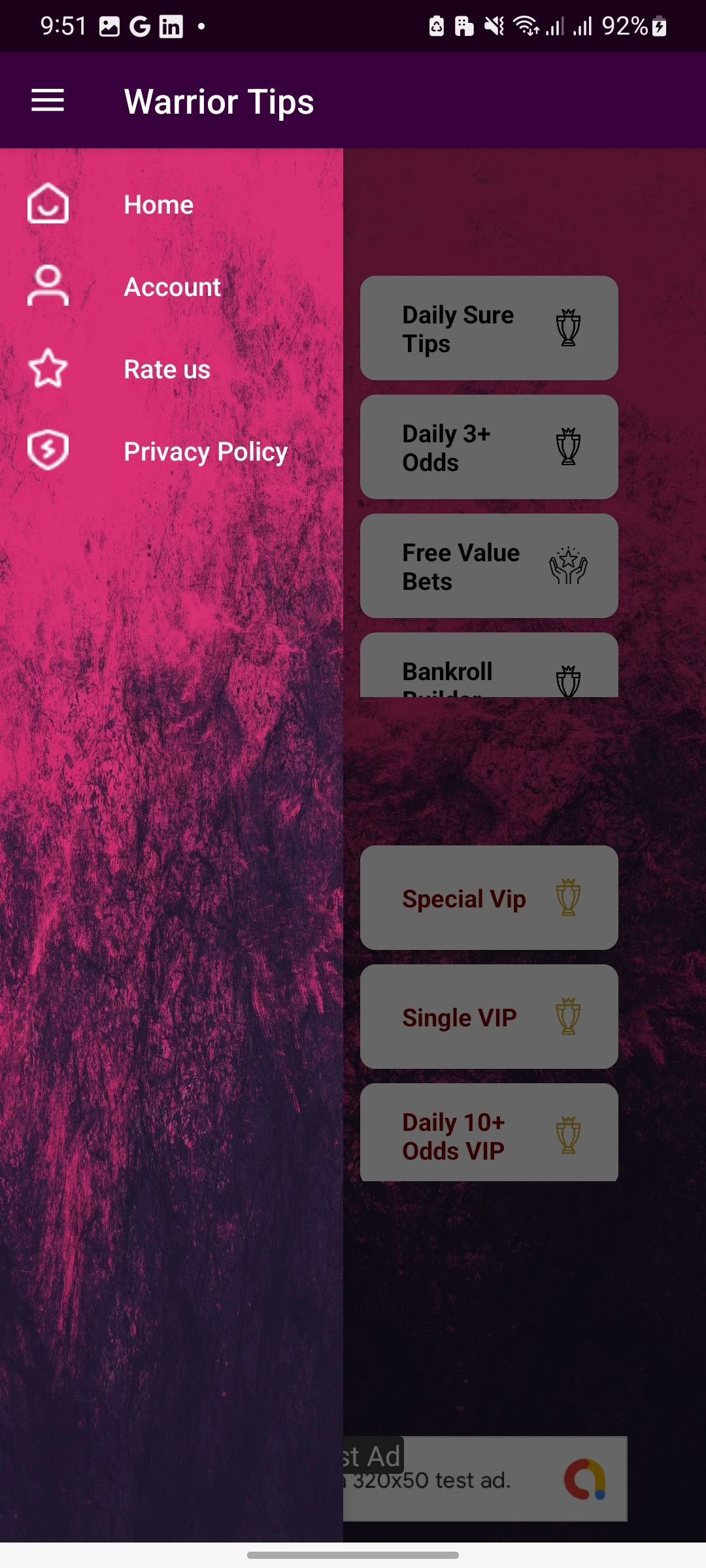This screenshot has height=1568, width=706.
Task: Open the Single VIP card
Action: pyautogui.click(x=489, y=1017)
